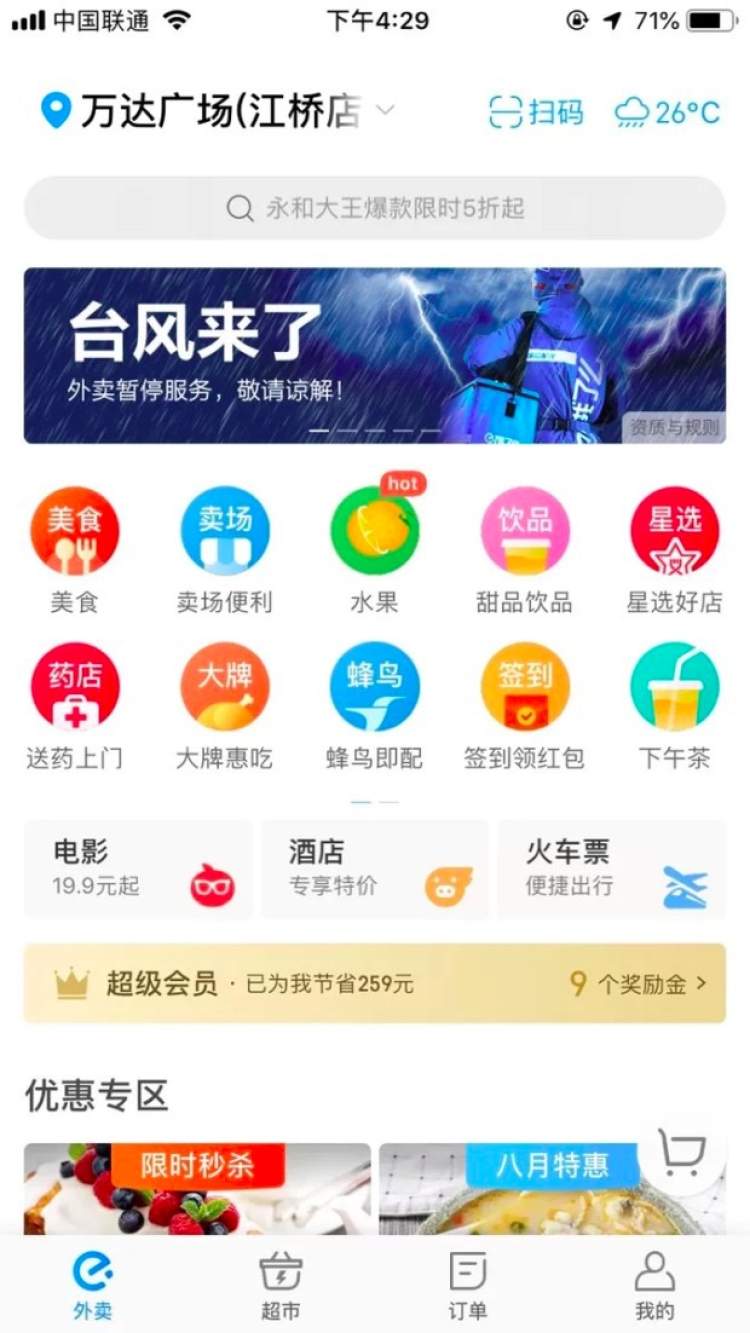Open the 超级会员 membership bar

[375, 984]
